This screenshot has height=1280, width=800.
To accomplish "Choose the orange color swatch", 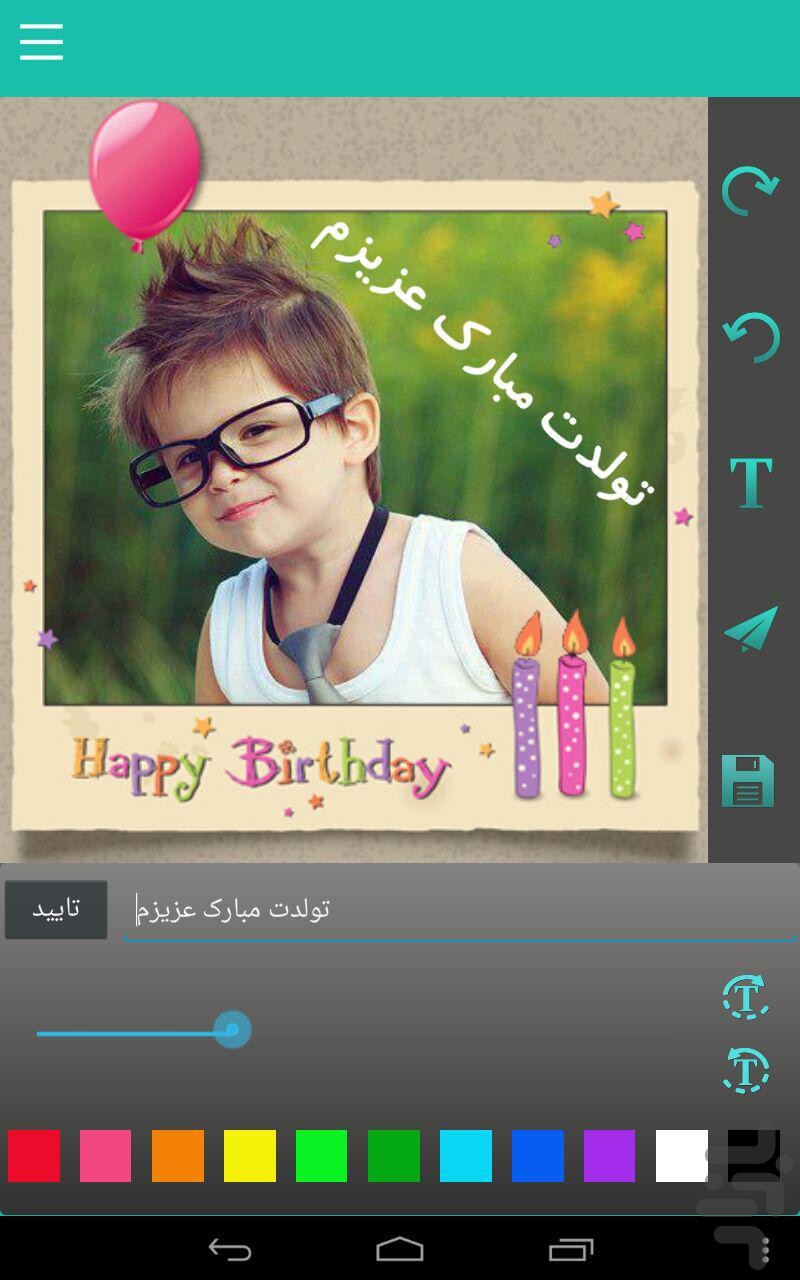I will click(178, 1156).
